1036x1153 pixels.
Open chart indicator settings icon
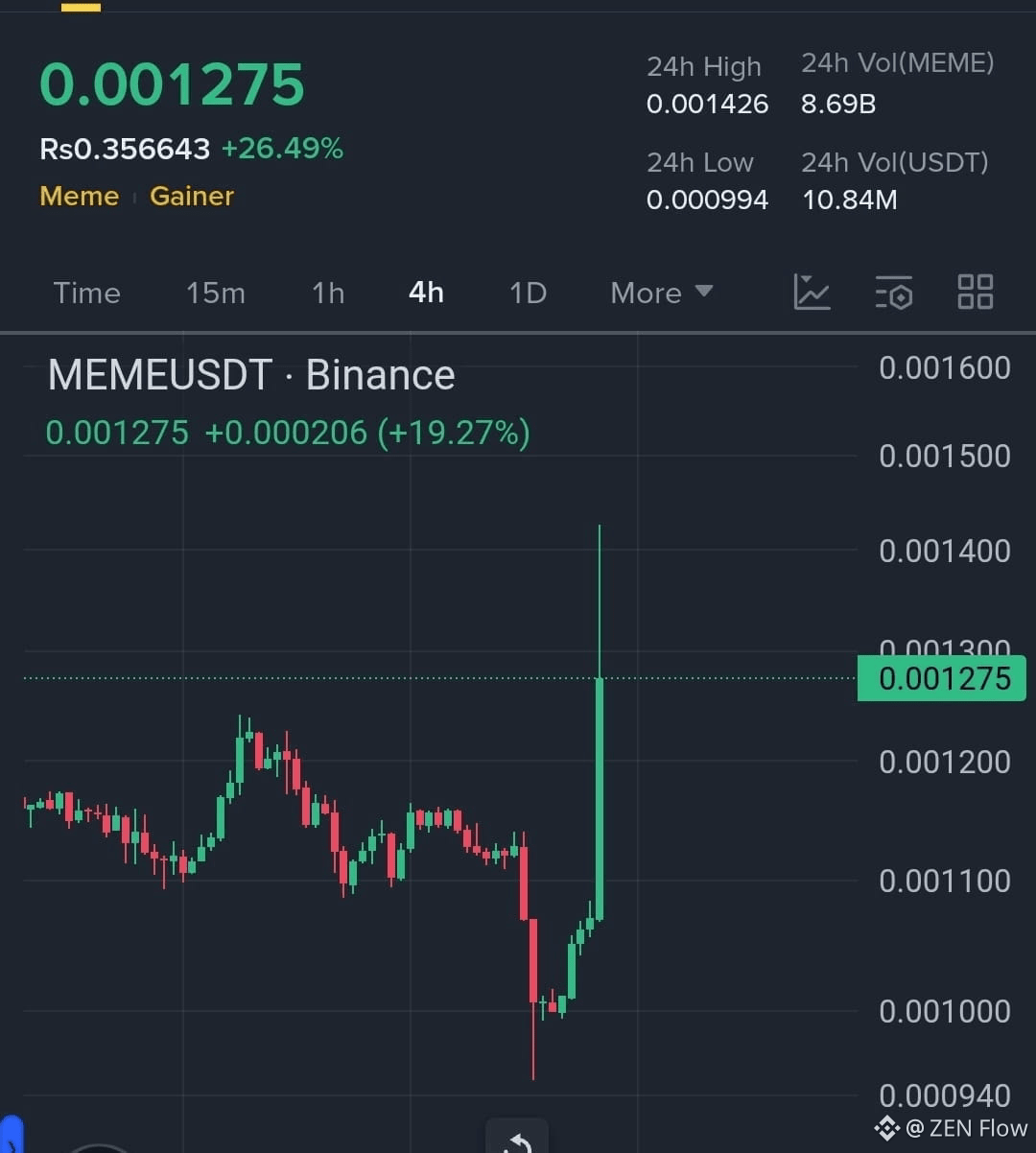pos(893,292)
